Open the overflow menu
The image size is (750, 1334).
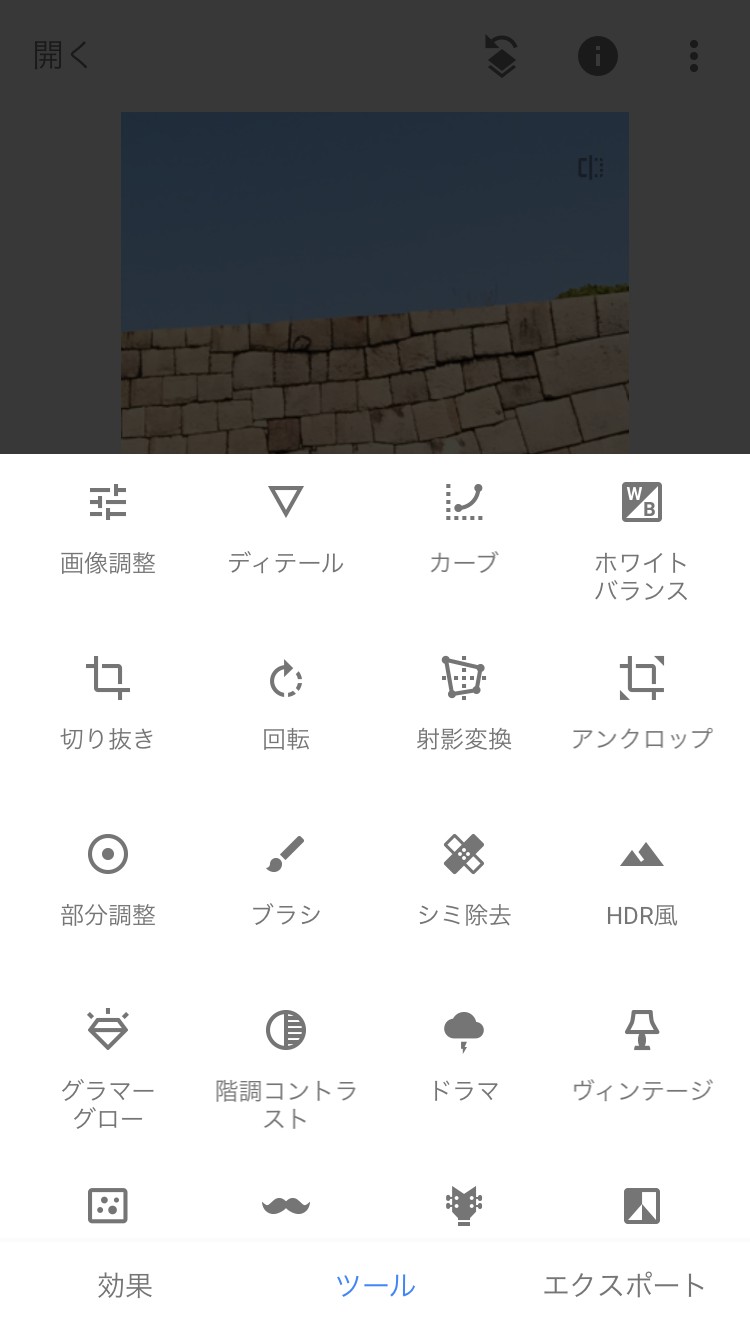pyautogui.click(x=693, y=56)
